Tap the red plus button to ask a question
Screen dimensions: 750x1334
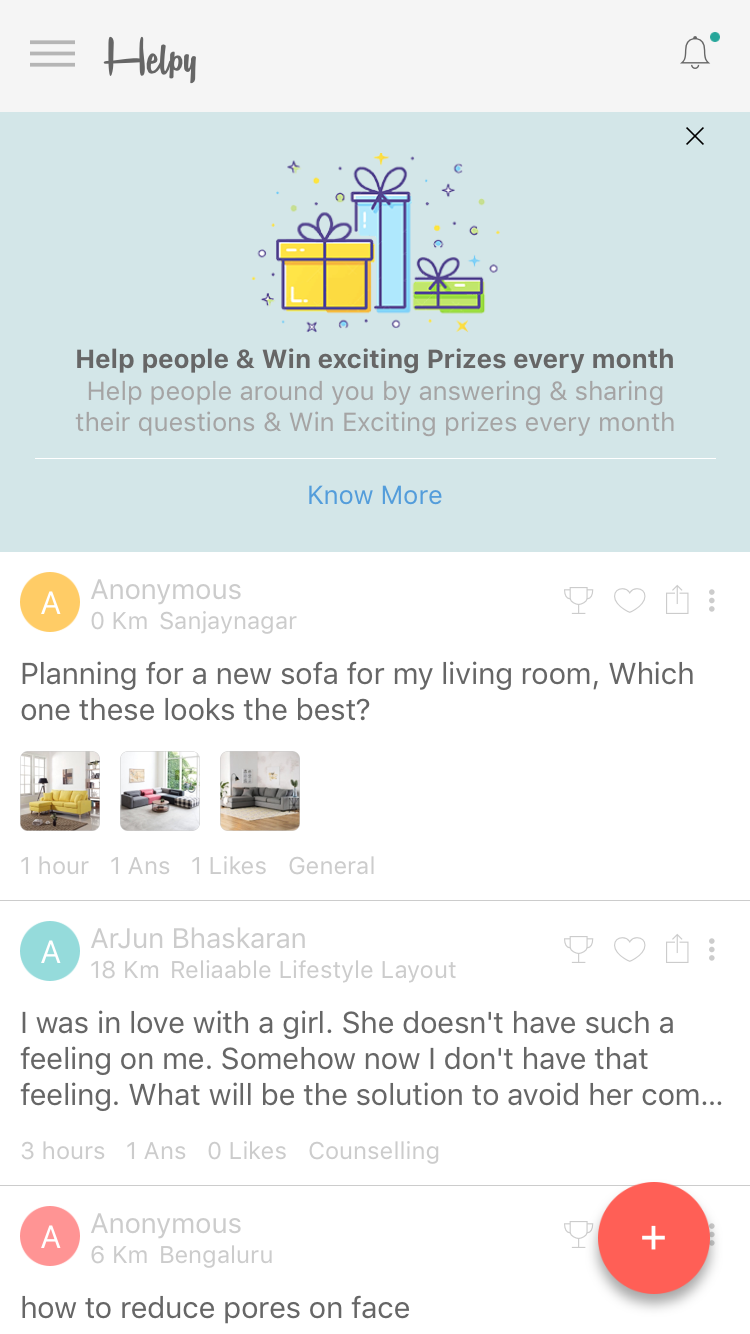coord(653,1238)
